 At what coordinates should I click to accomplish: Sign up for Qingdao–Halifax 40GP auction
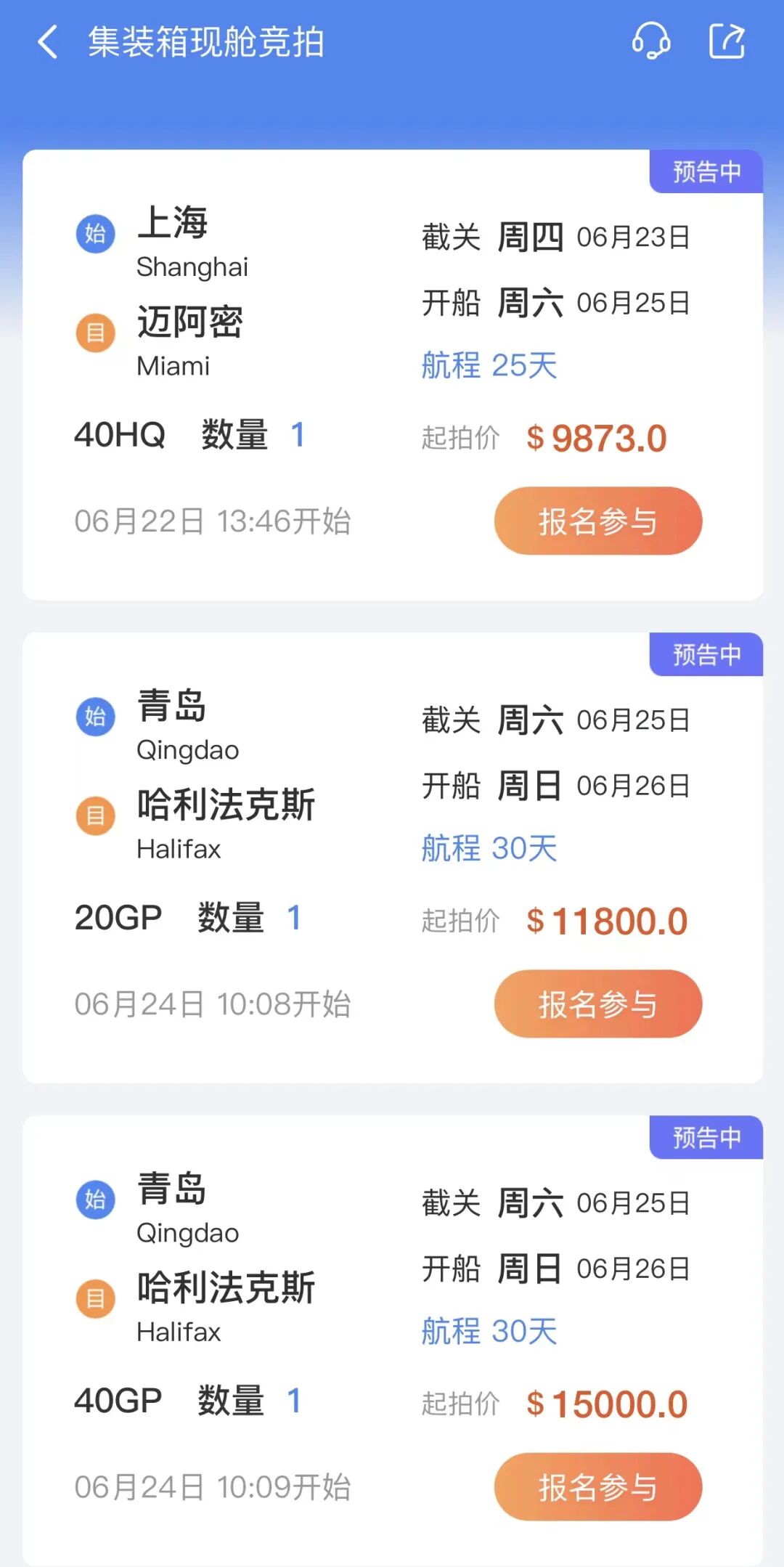[597, 1486]
